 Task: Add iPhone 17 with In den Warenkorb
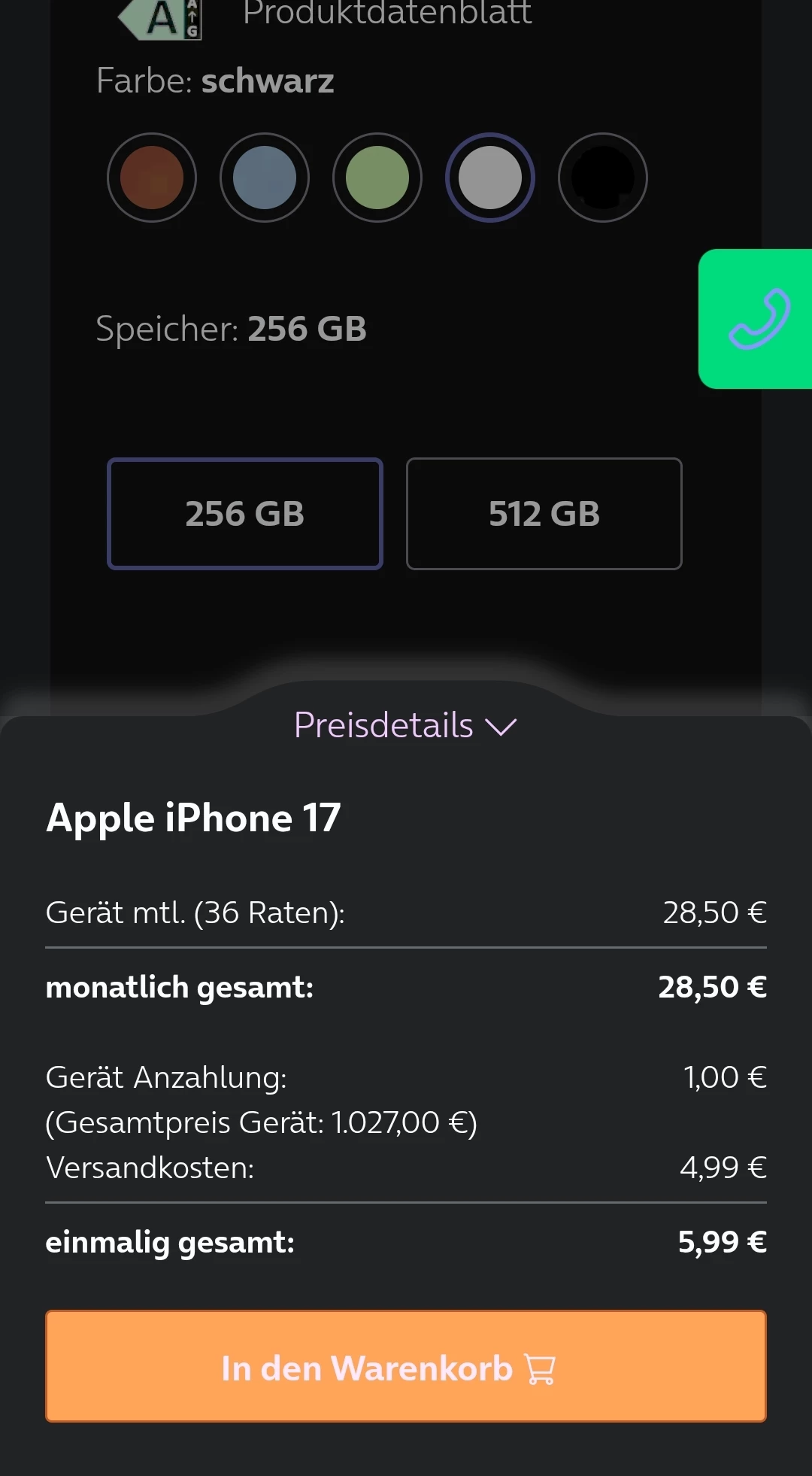(x=406, y=1366)
